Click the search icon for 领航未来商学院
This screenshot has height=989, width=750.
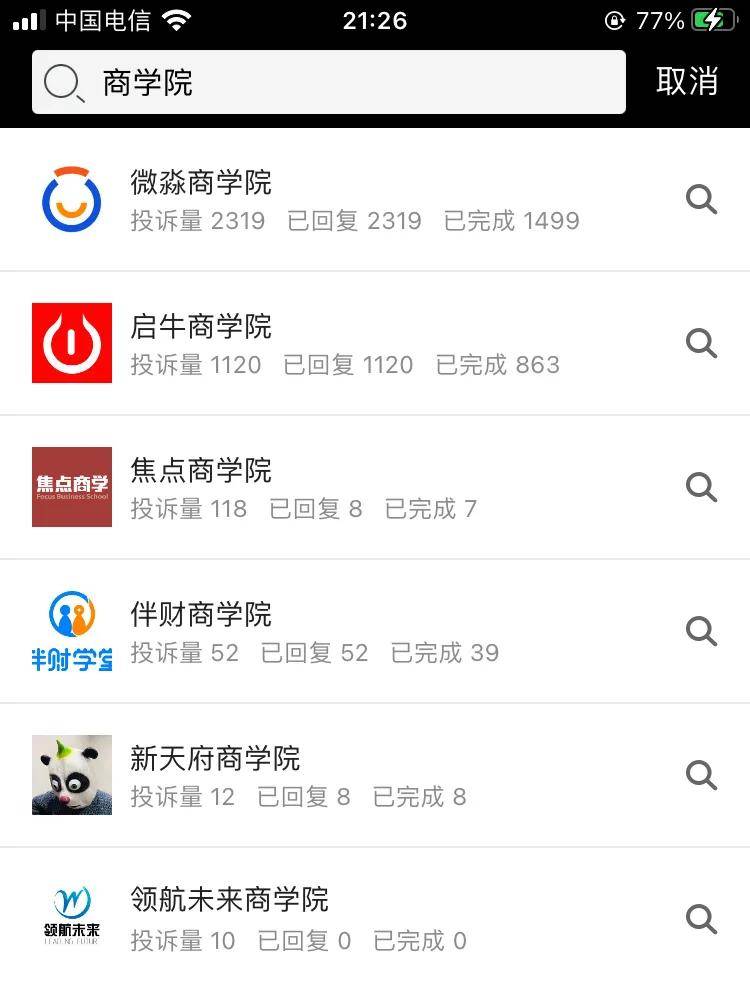(701, 919)
